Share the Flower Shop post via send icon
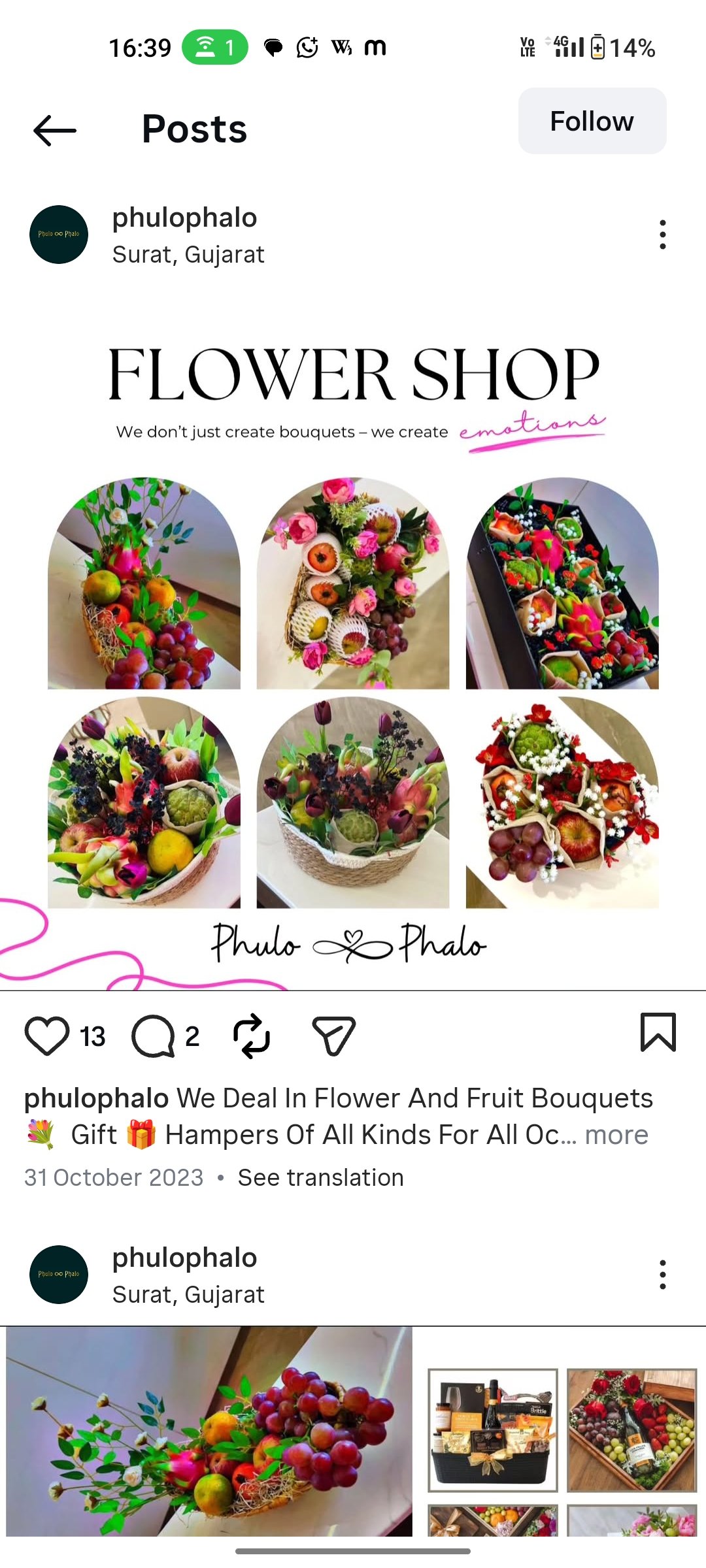706x1568 pixels. [333, 1036]
